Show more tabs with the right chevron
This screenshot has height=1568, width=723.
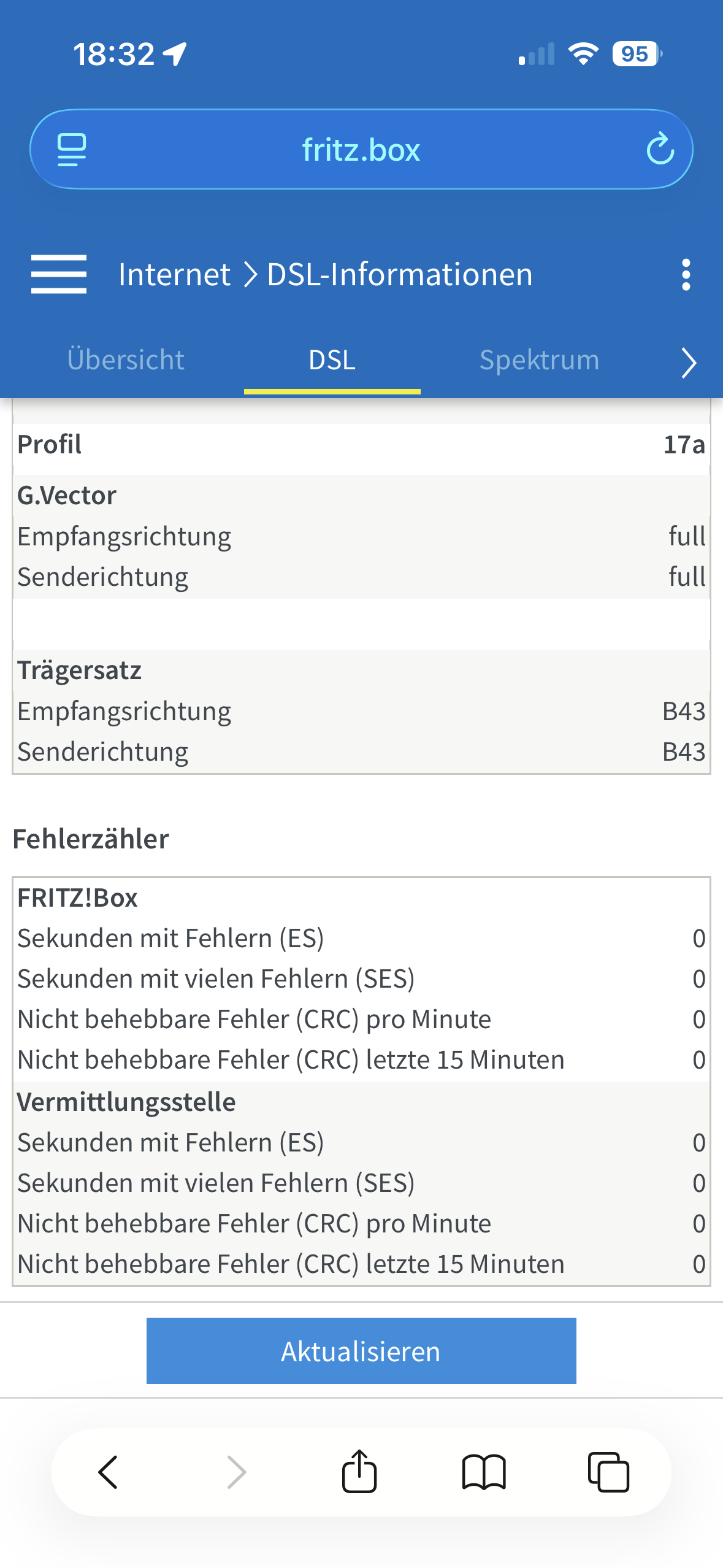click(x=689, y=363)
